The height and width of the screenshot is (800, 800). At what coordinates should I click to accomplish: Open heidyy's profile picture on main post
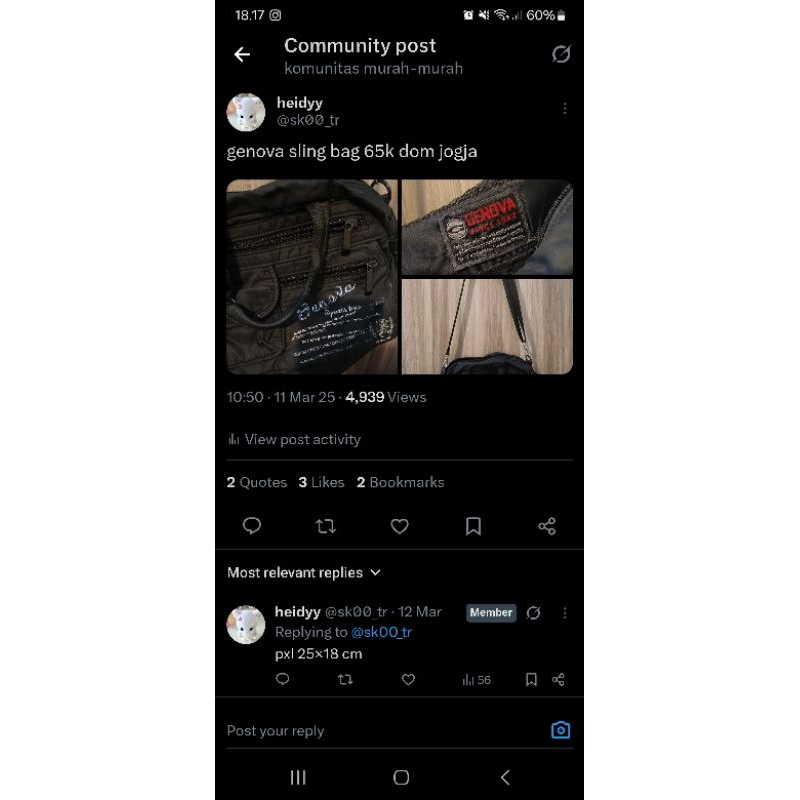point(246,113)
